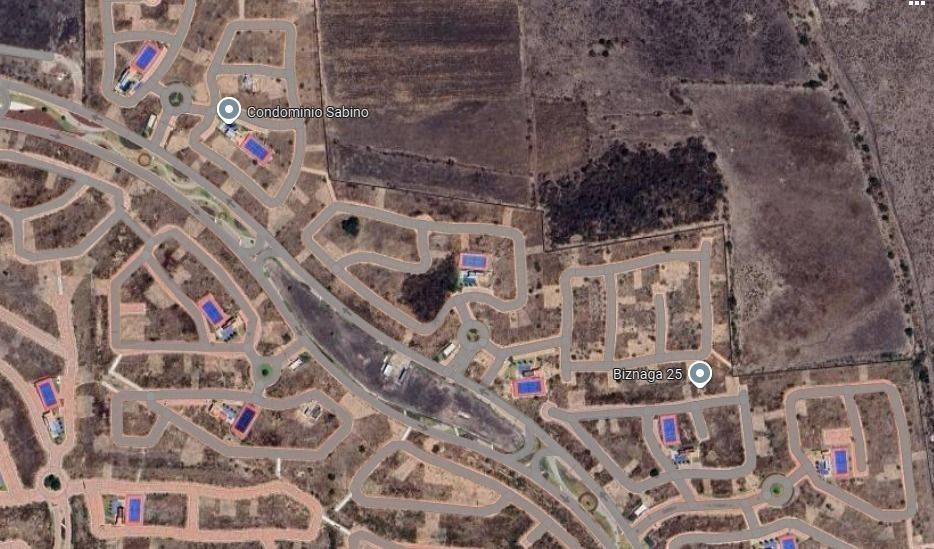Select the Biznaga 25 location marker

[x=700, y=374]
